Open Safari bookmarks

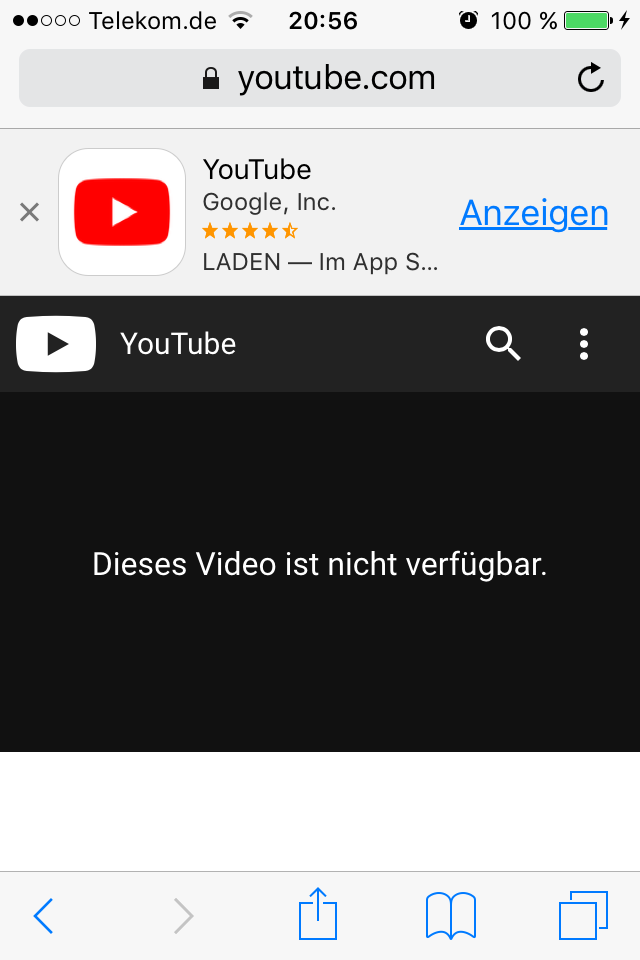coord(450,914)
